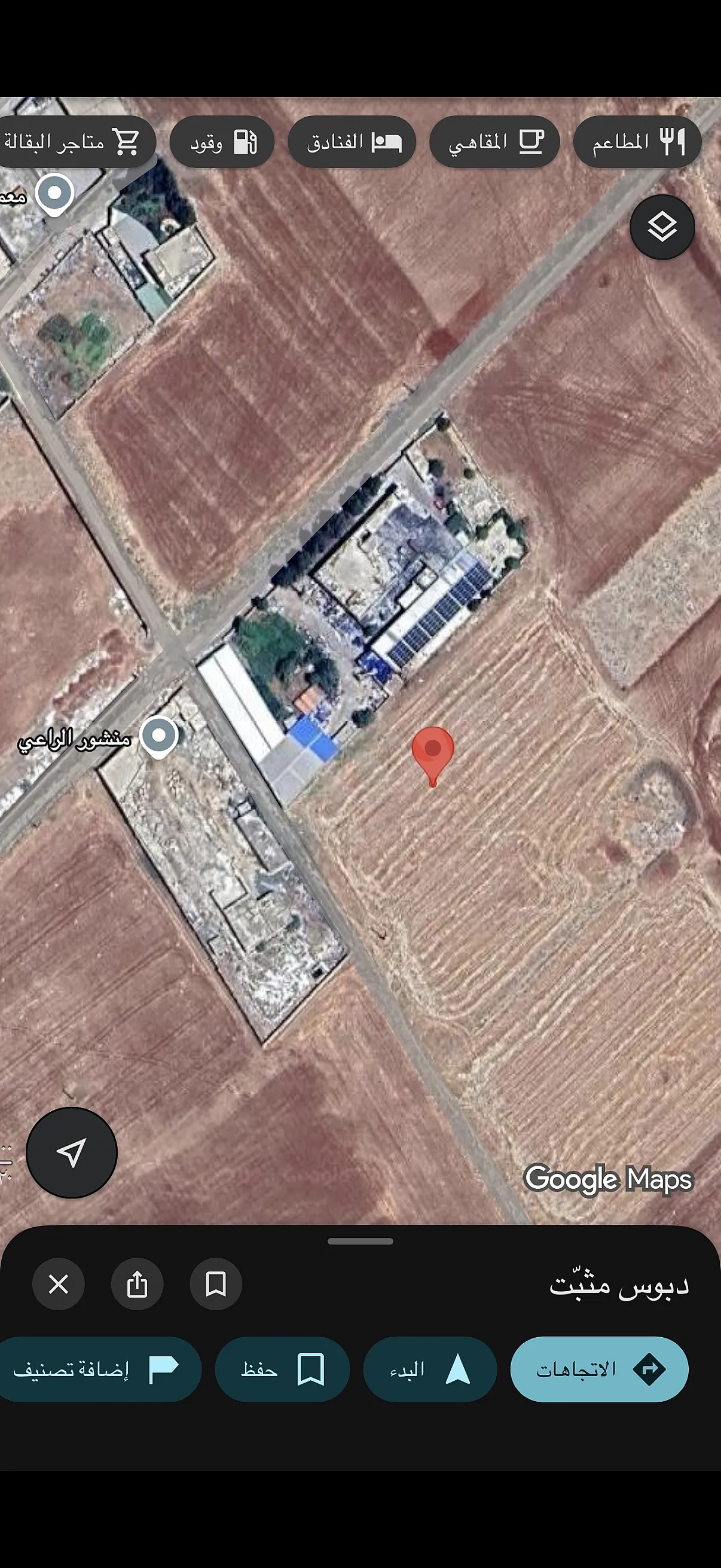Close the dropped pin panel
The image size is (721, 1568).
[59, 1284]
